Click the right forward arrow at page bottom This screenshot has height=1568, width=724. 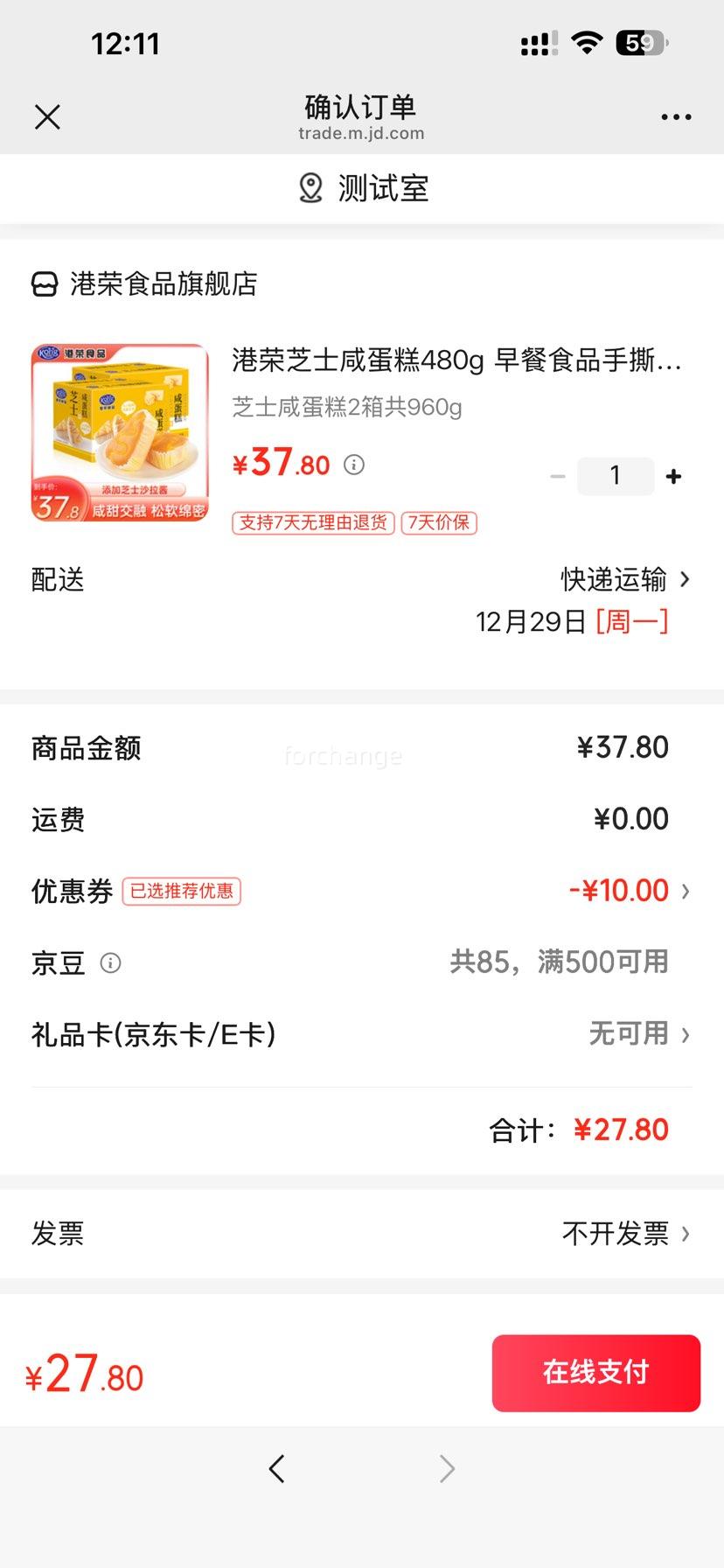coord(446,1468)
